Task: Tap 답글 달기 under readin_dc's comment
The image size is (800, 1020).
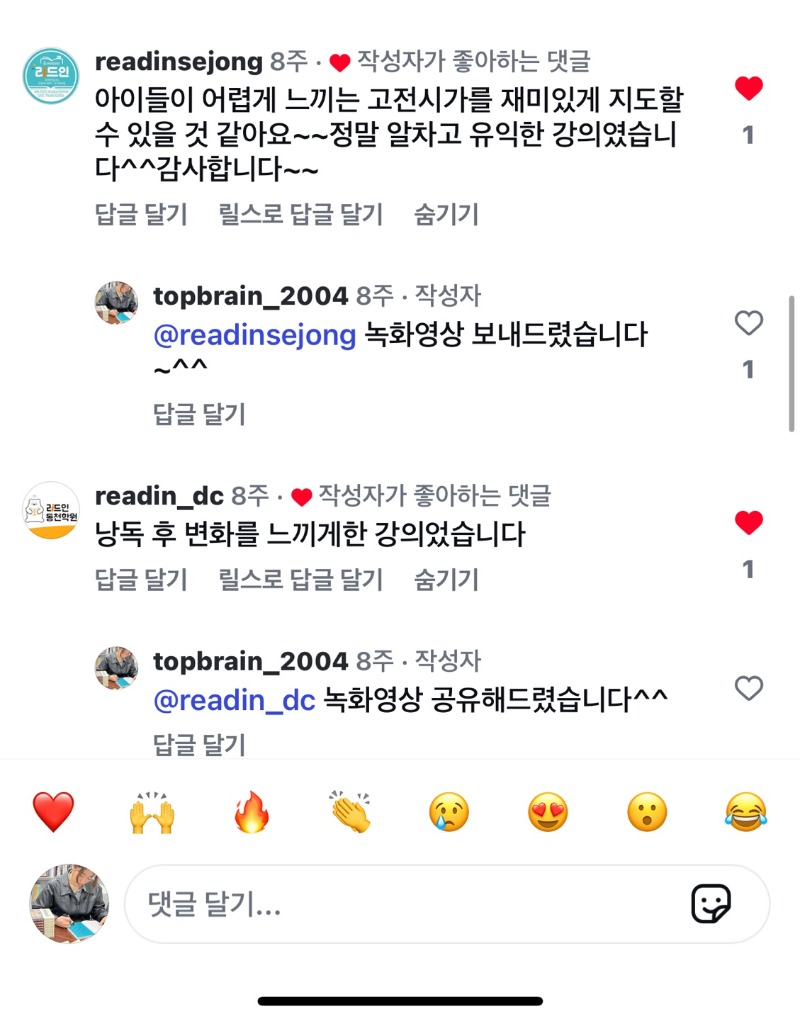Action: (x=141, y=579)
